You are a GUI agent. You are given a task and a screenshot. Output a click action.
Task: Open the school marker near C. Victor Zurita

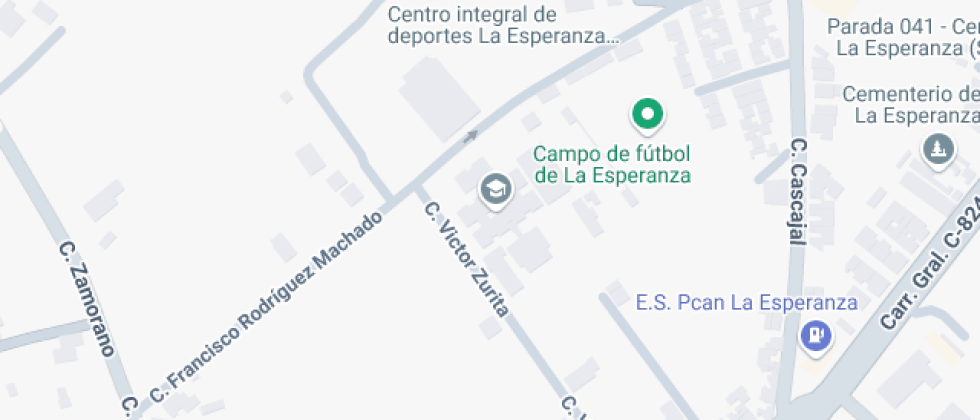pyautogui.click(x=495, y=189)
